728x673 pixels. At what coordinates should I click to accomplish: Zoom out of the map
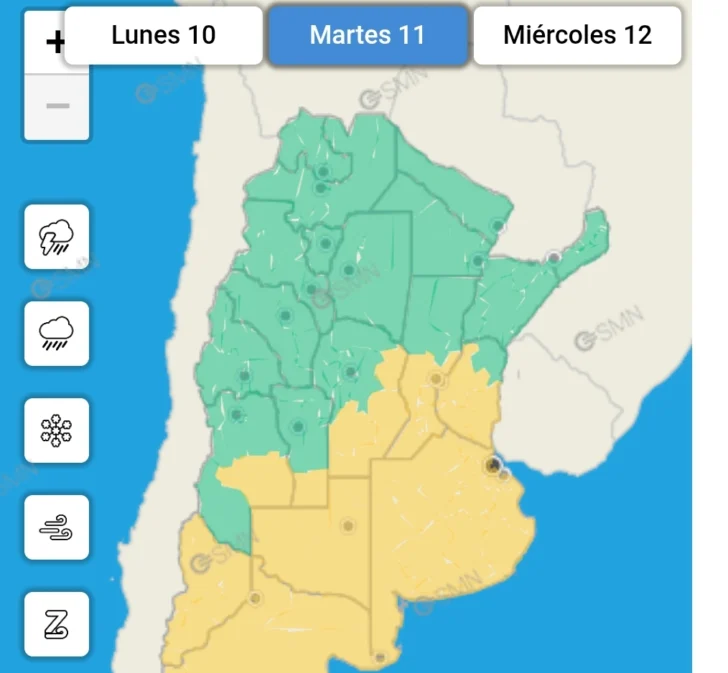57,106
